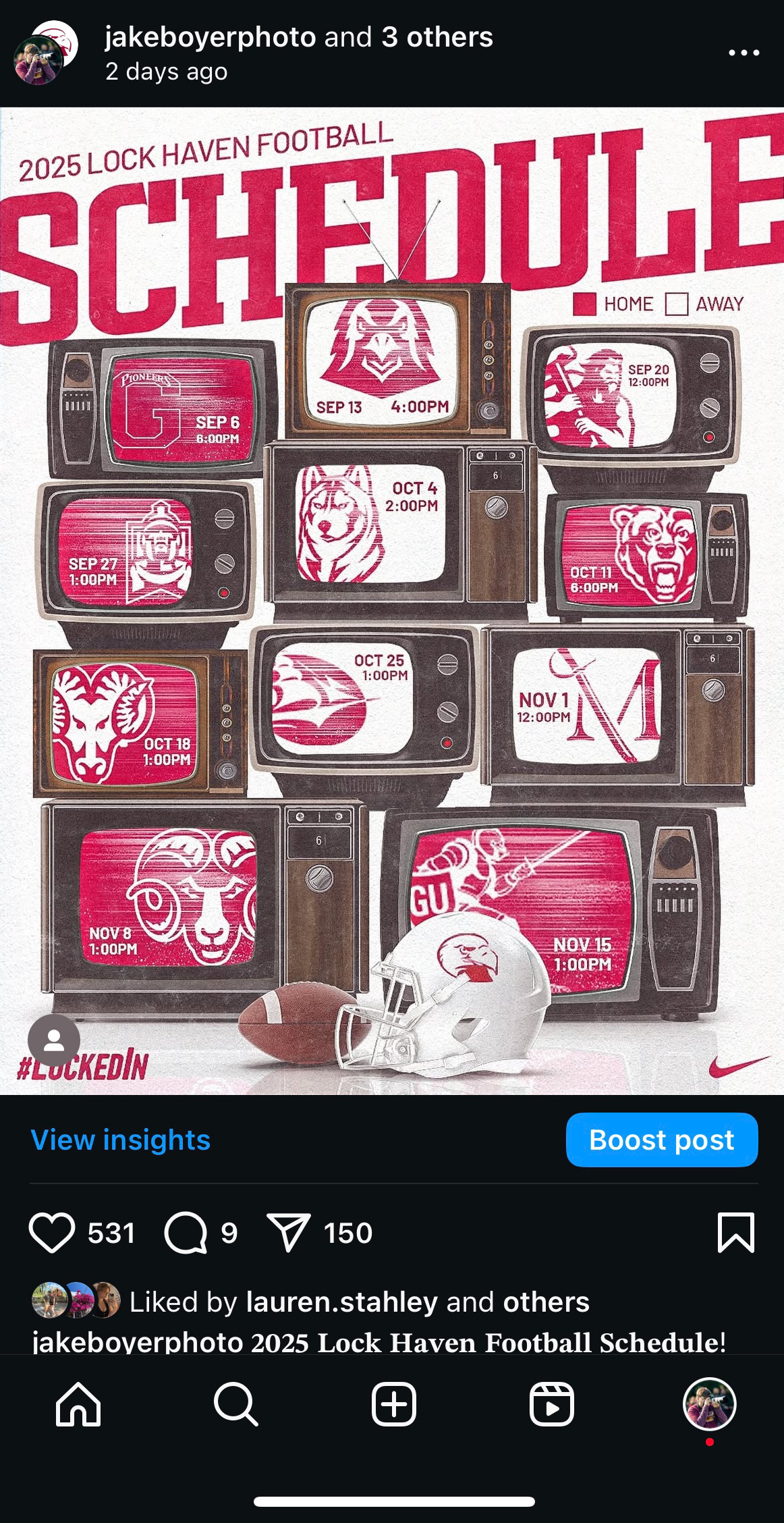Open lauren.stahley's profile from likes
This screenshot has width=784, height=1523.
pyautogui.click(x=341, y=1302)
